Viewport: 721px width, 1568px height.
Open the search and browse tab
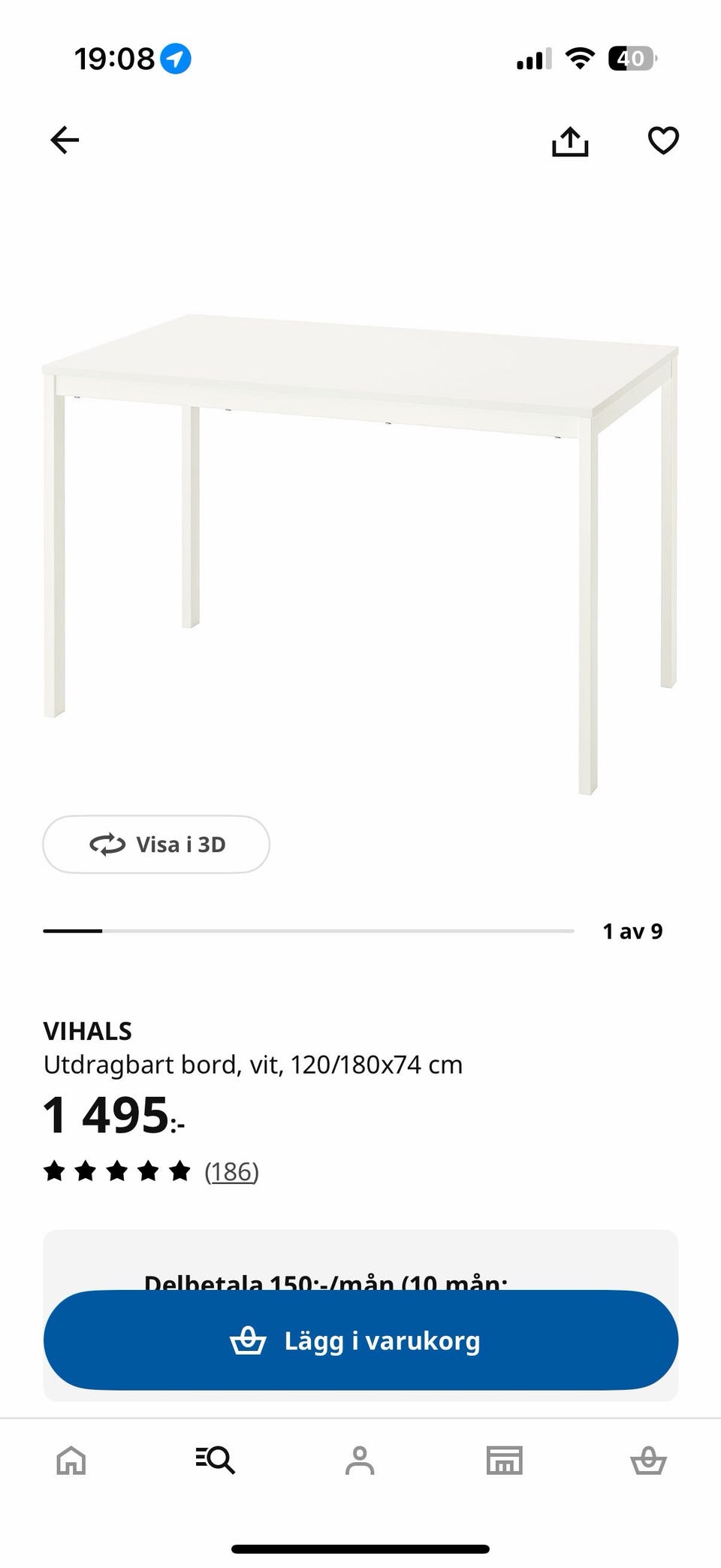216,1460
